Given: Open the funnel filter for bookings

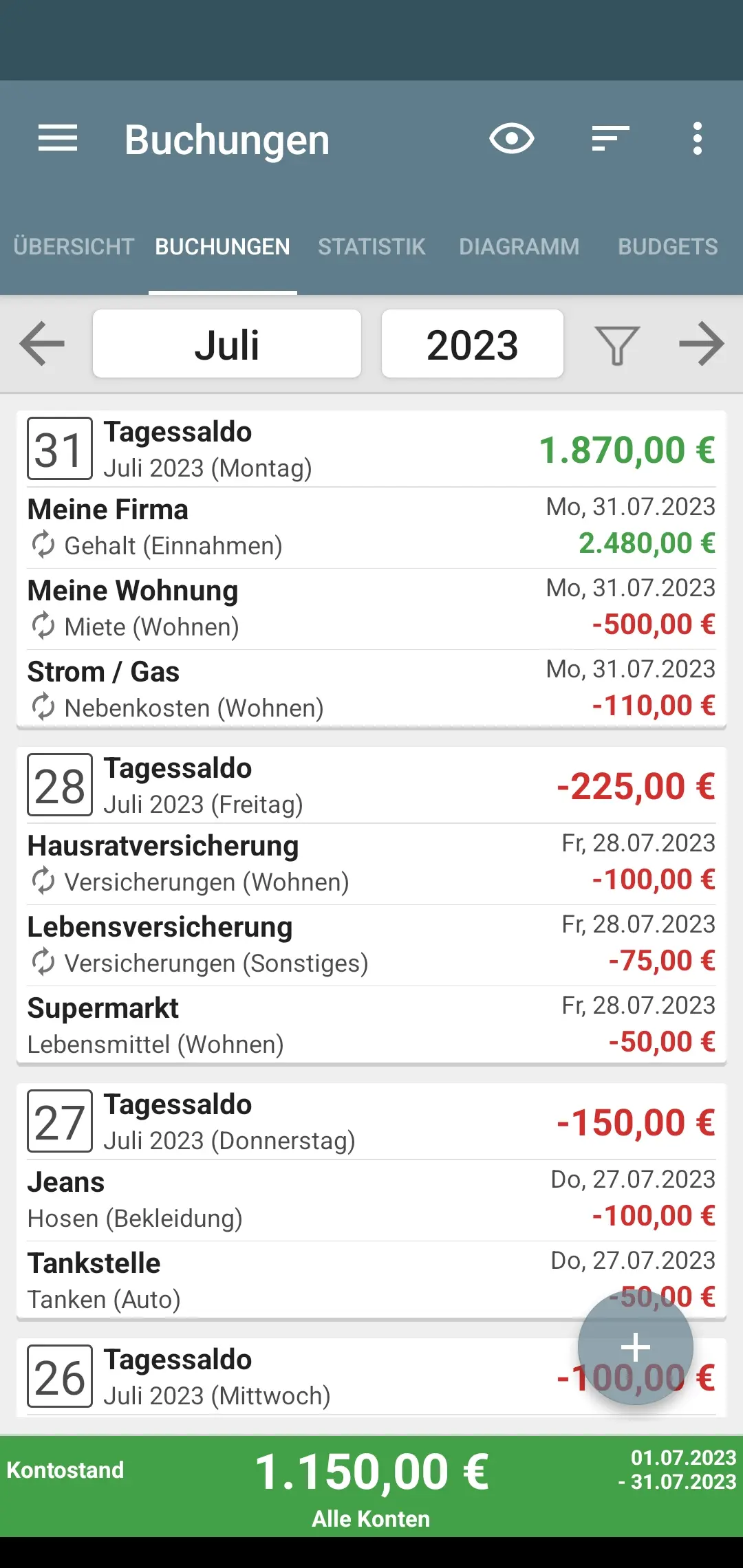Looking at the screenshot, I should pos(617,345).
